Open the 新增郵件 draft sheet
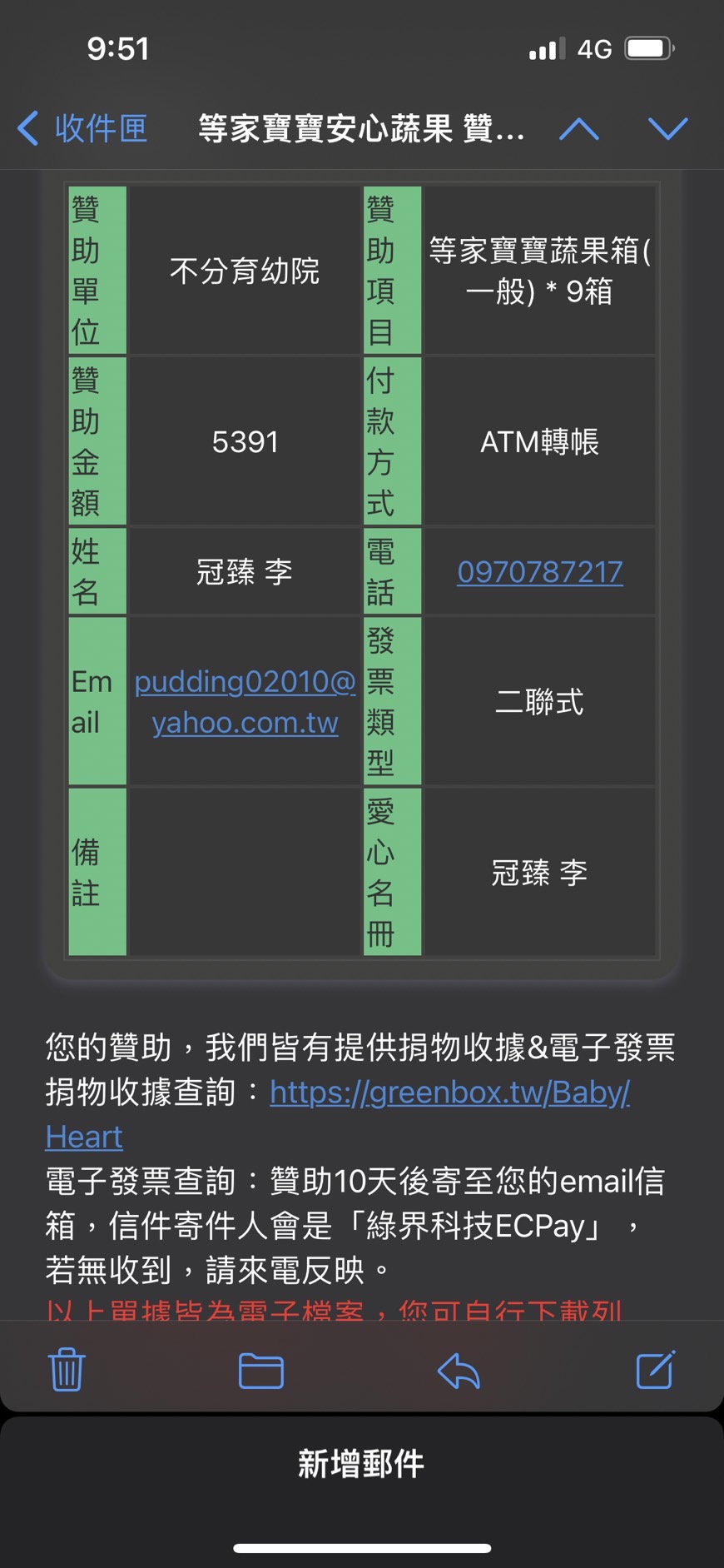The image size is (724, 1568). 361,1463
